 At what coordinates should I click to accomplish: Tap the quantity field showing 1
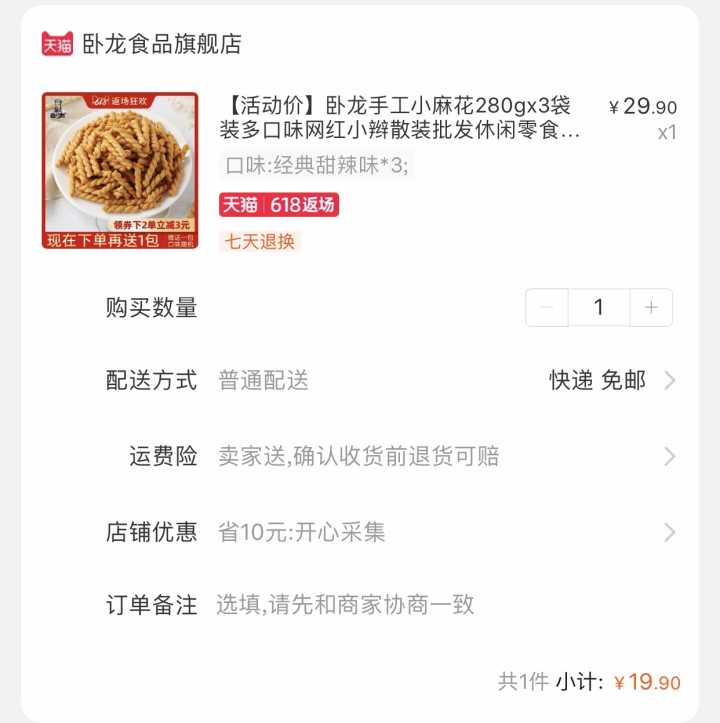tap(599, 308)
